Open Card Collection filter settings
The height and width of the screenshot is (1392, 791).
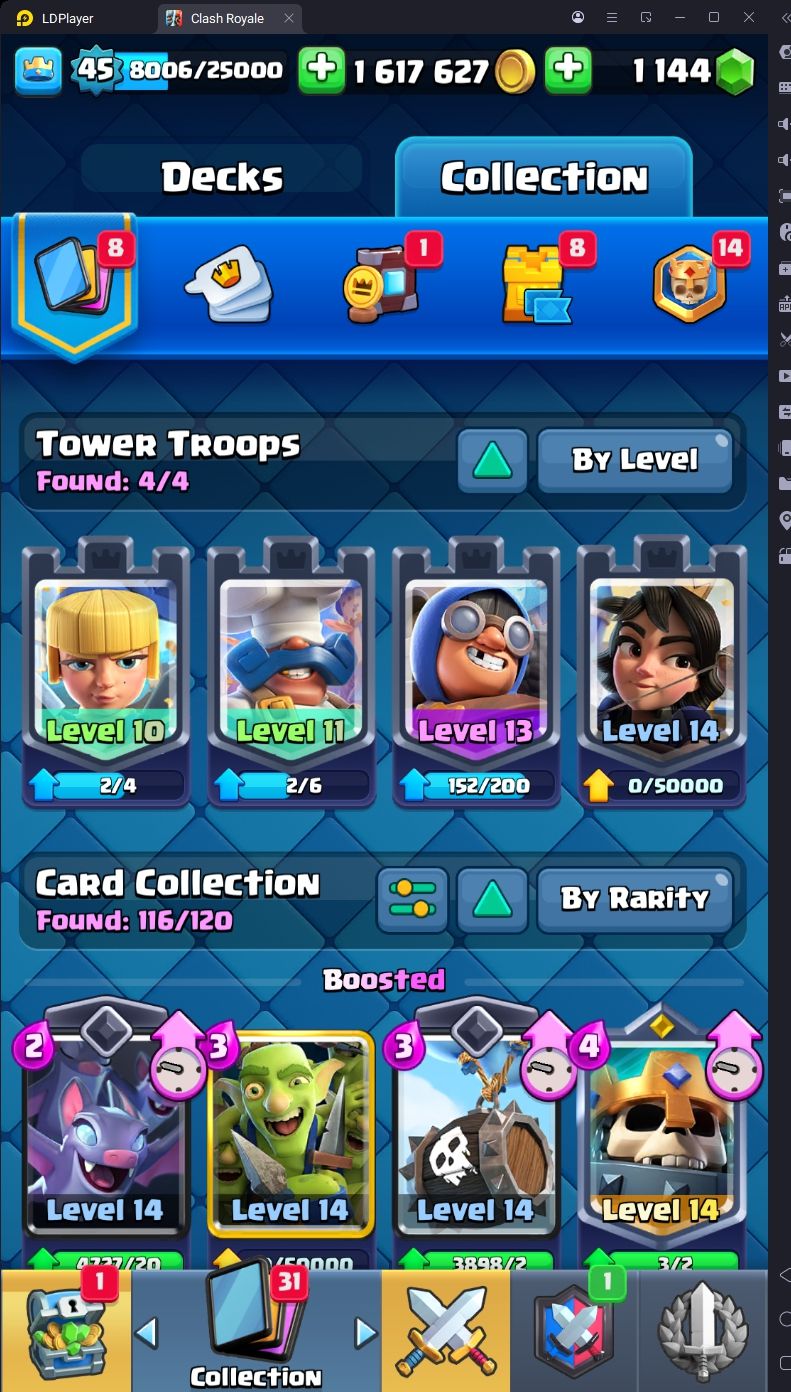pyautogui.click(x=412, y=898)
